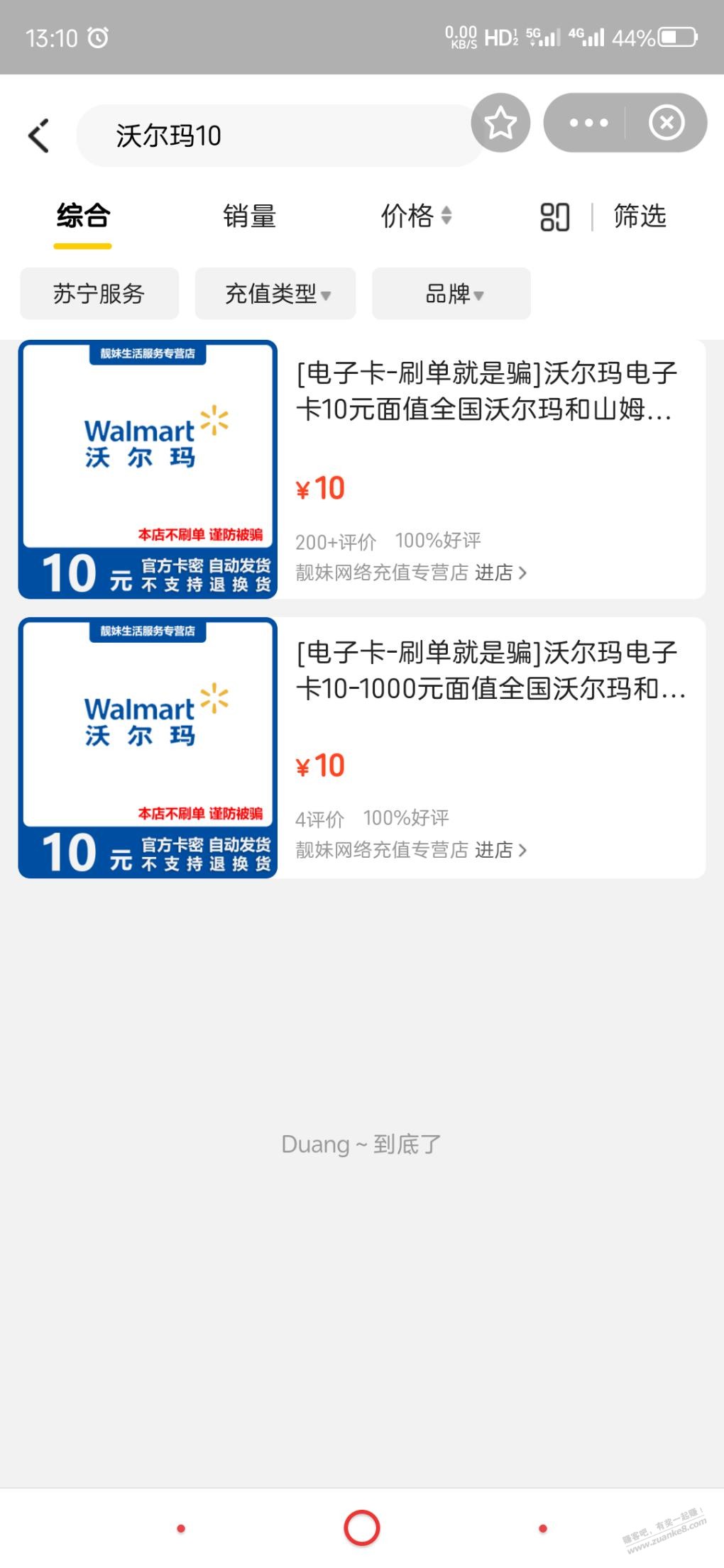Image resolution: width=724 pixels, height=1568 pixels.
Task: Favorite this mini program with the star
Action: (x=500, y=123)
